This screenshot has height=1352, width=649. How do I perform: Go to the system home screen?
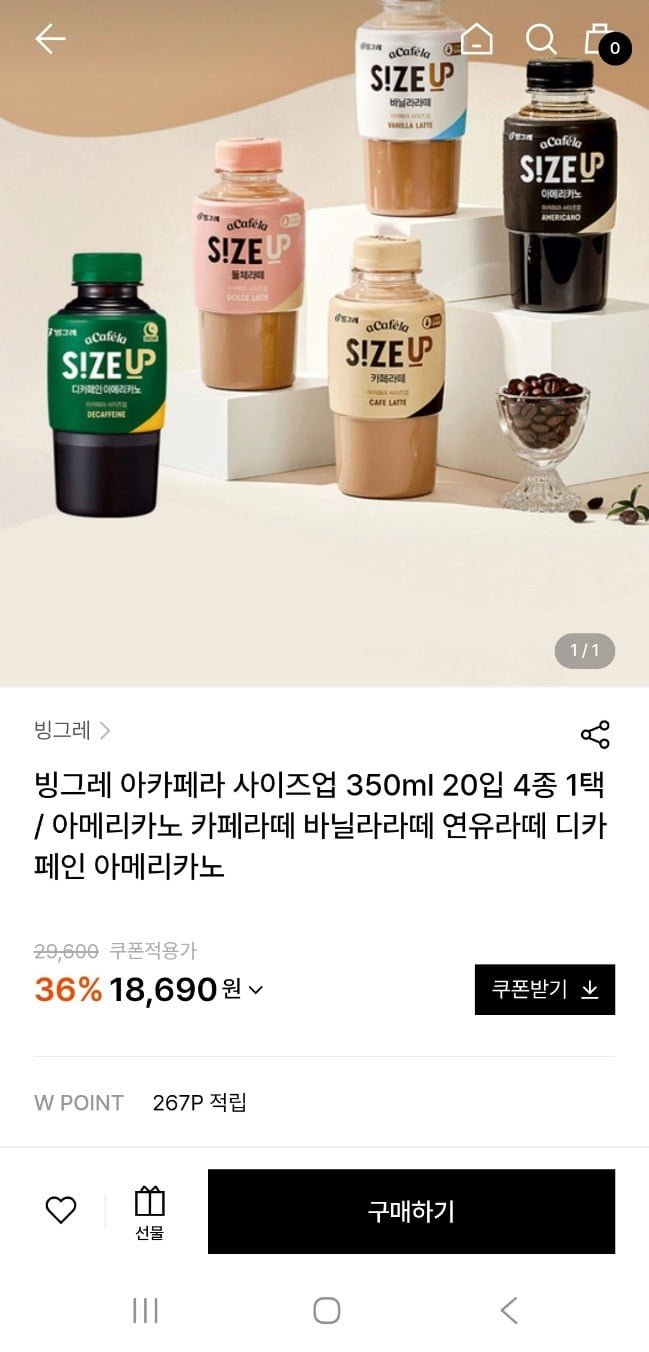(326, 1310)
